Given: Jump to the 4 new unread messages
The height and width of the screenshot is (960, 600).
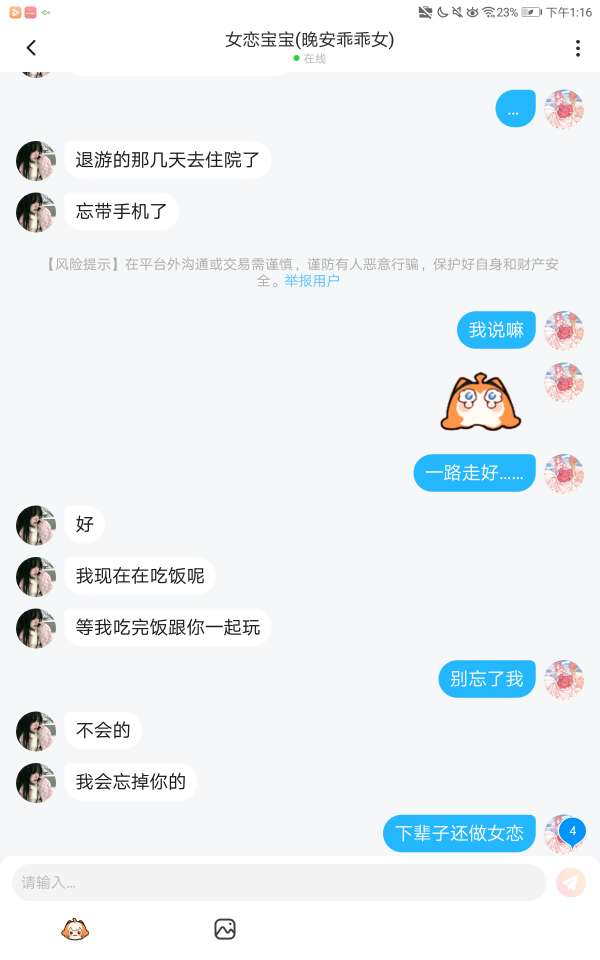Looking at the screenshot, I should tap(572, 831).
